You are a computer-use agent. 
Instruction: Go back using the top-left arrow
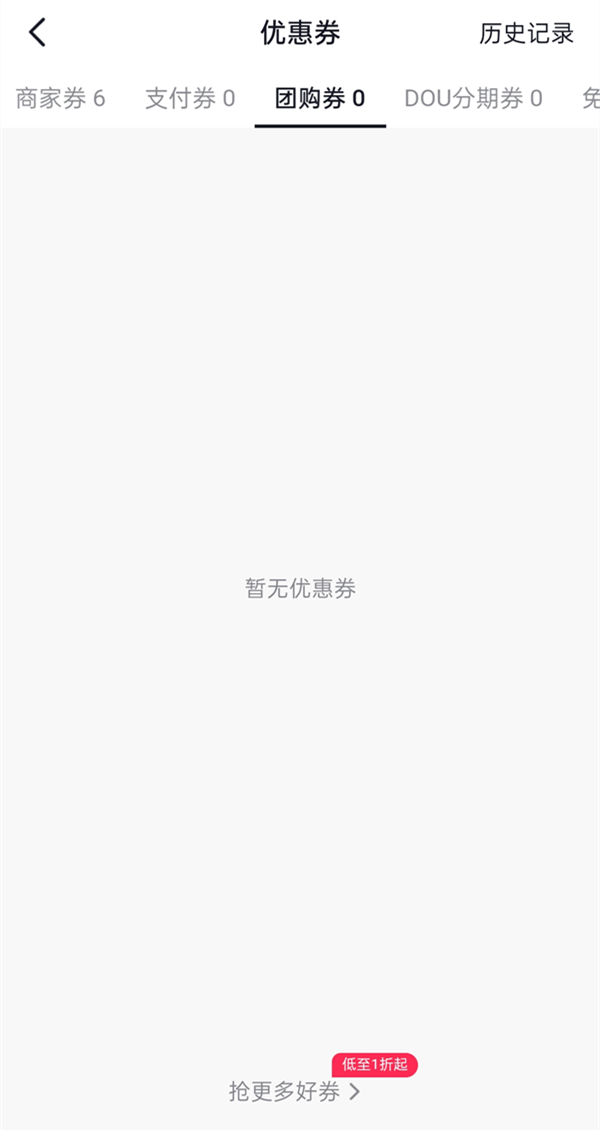pos(37,33)
